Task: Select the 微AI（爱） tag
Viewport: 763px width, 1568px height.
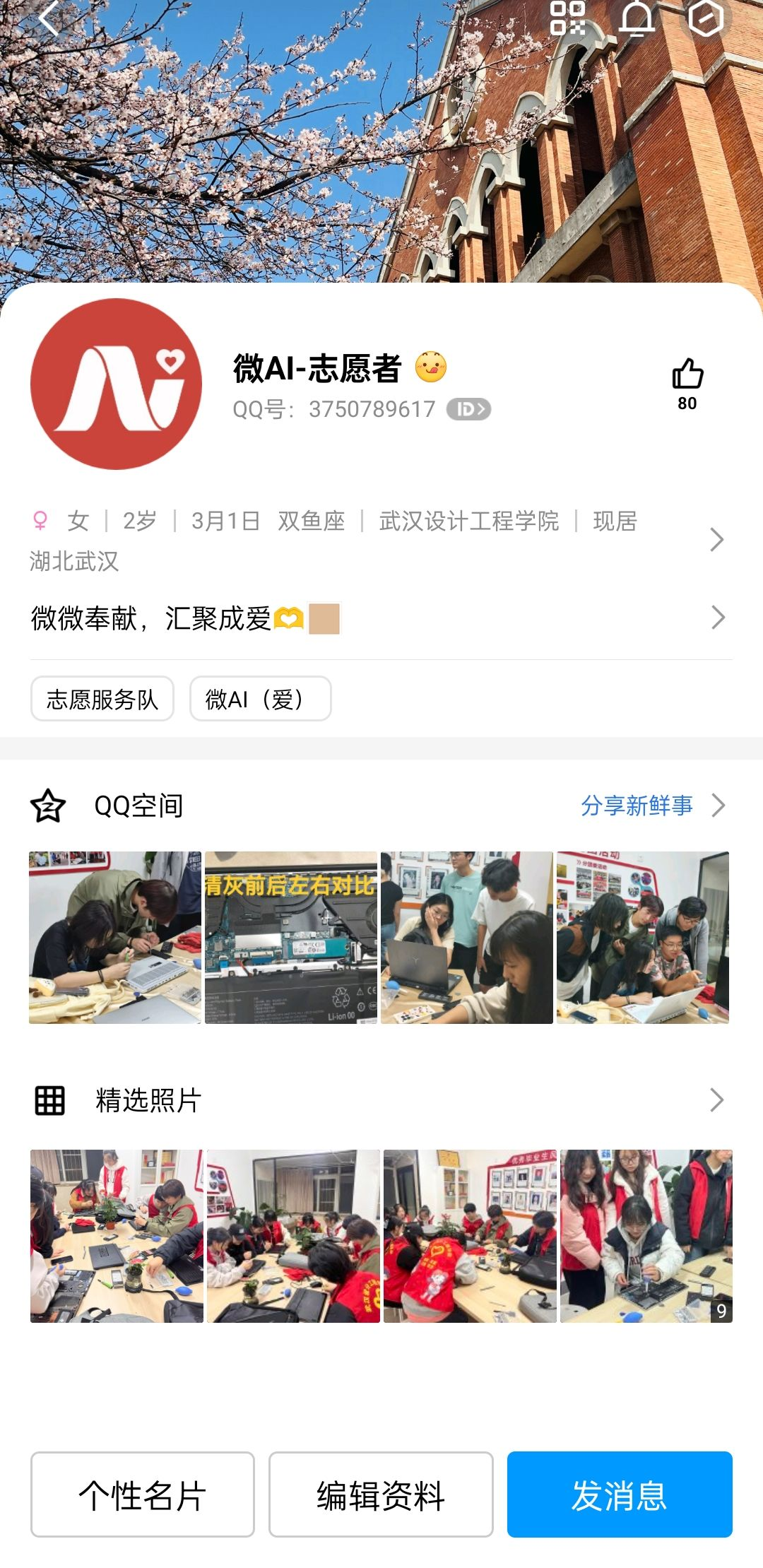Action: tap(260, 699)
